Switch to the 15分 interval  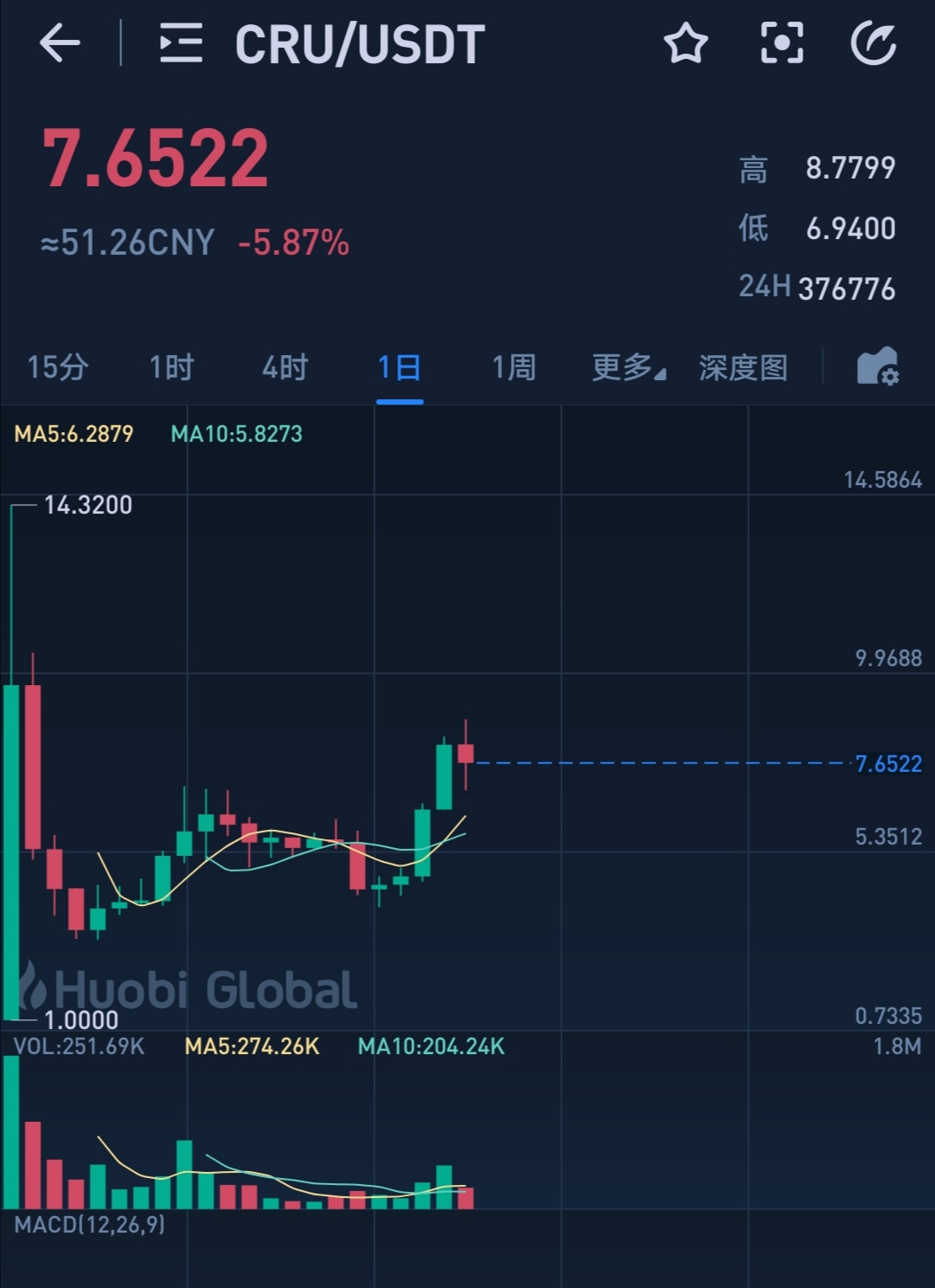pyautogui.click(x=57, y=367)
